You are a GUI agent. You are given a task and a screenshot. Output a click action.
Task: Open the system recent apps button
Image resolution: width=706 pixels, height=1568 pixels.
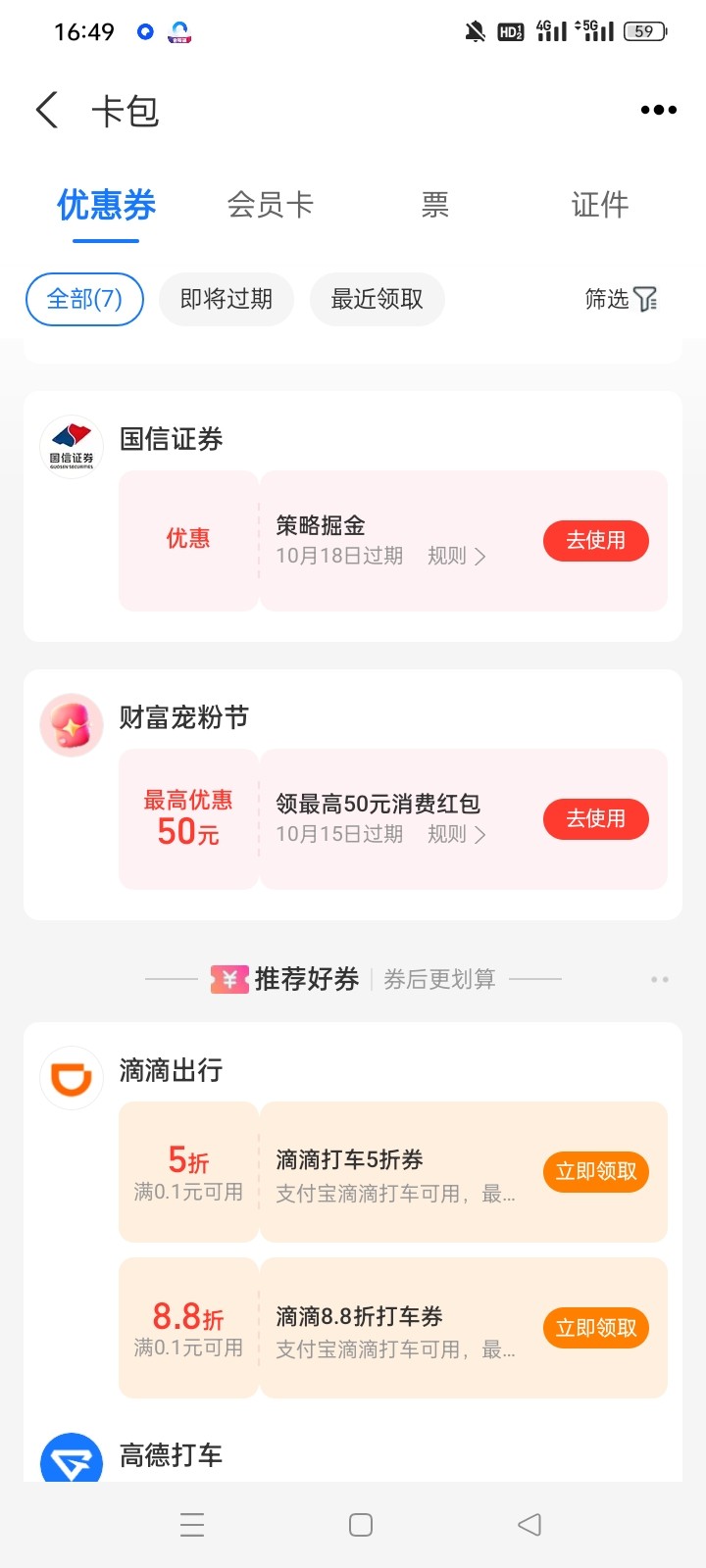(192, 1525)
